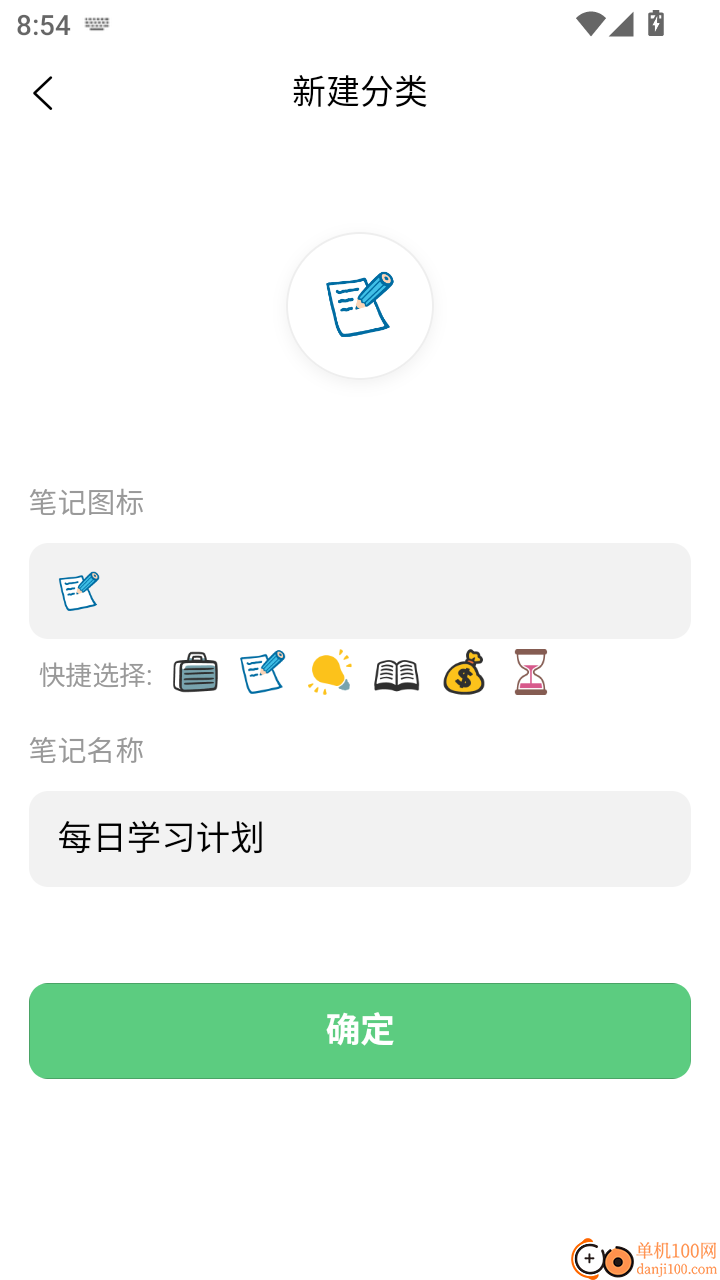Pick the open book icon from quick select
Screen dimensions: 720x1280
click(x=396, y=672)
